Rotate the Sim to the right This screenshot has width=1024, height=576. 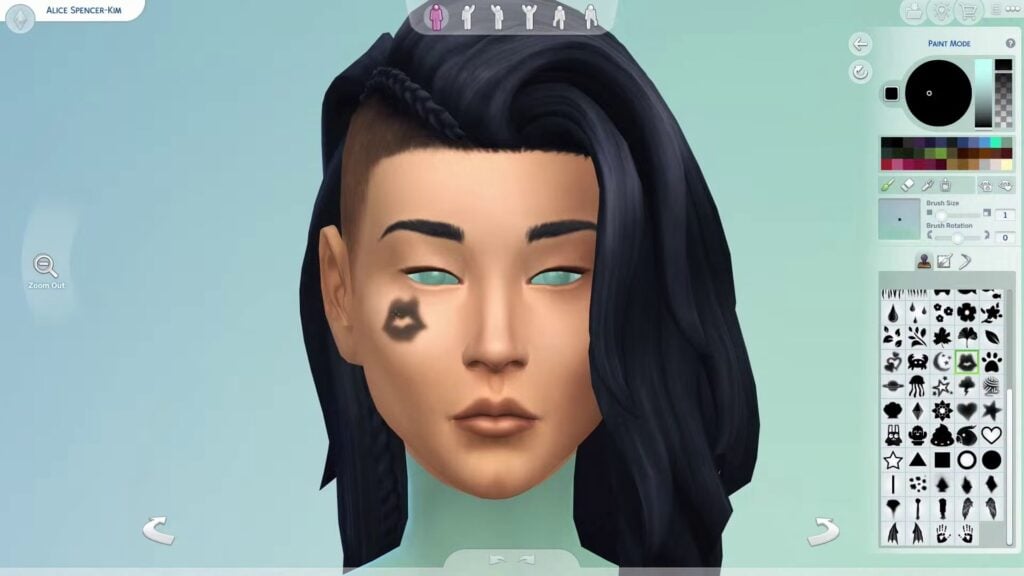click(822, 530)
